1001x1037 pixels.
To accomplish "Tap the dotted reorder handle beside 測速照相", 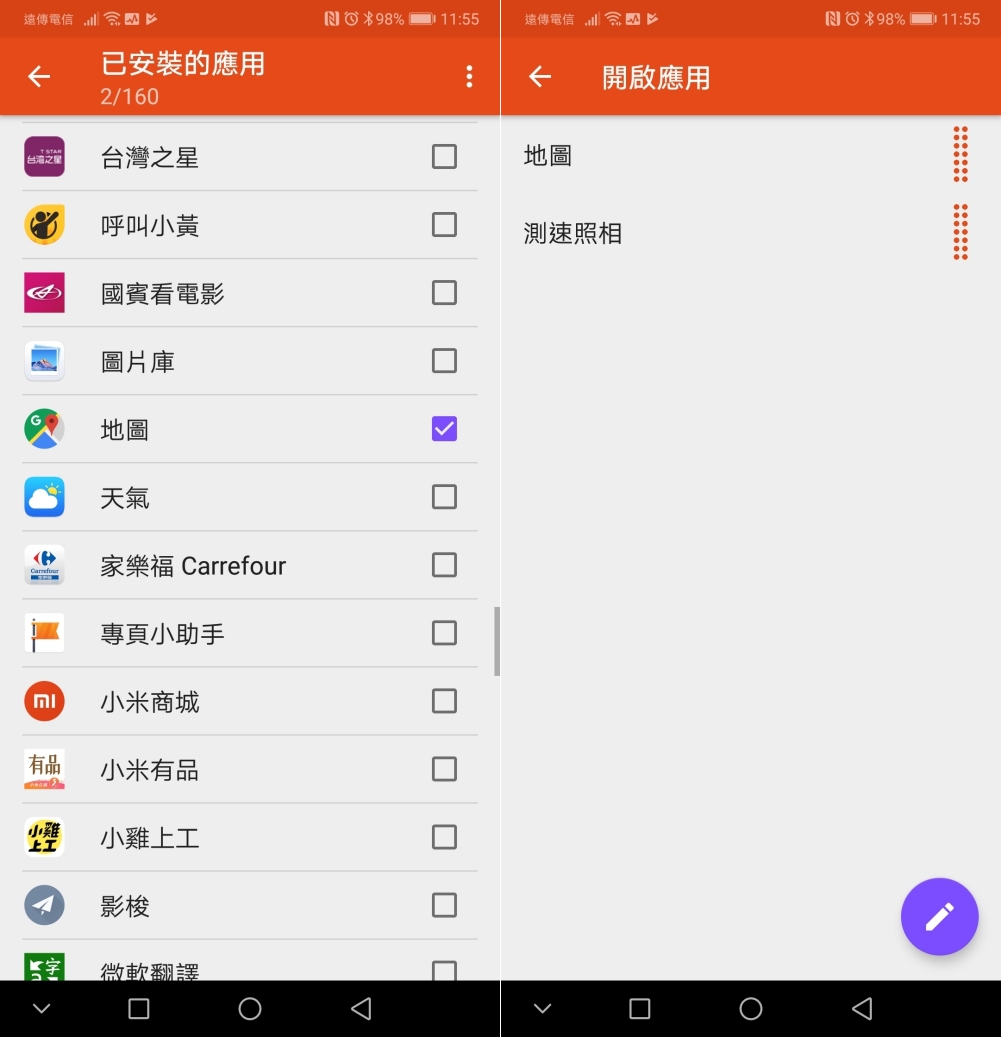I will [x=960, y=232].
